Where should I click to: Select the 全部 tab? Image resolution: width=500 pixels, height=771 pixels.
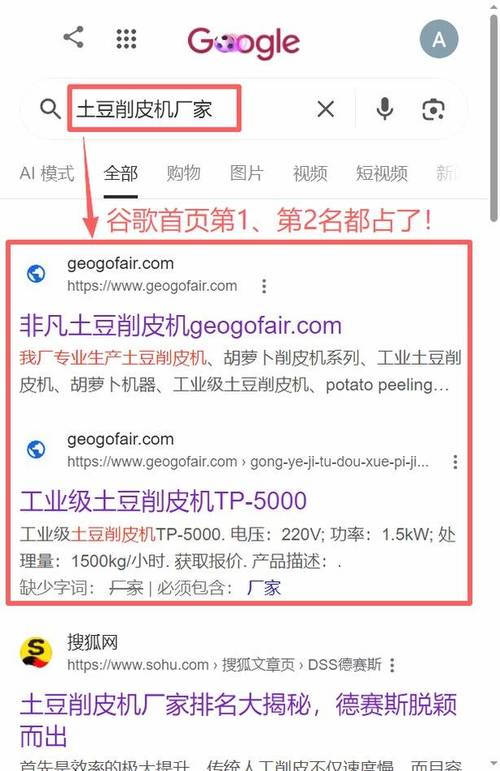click(120, 173)
